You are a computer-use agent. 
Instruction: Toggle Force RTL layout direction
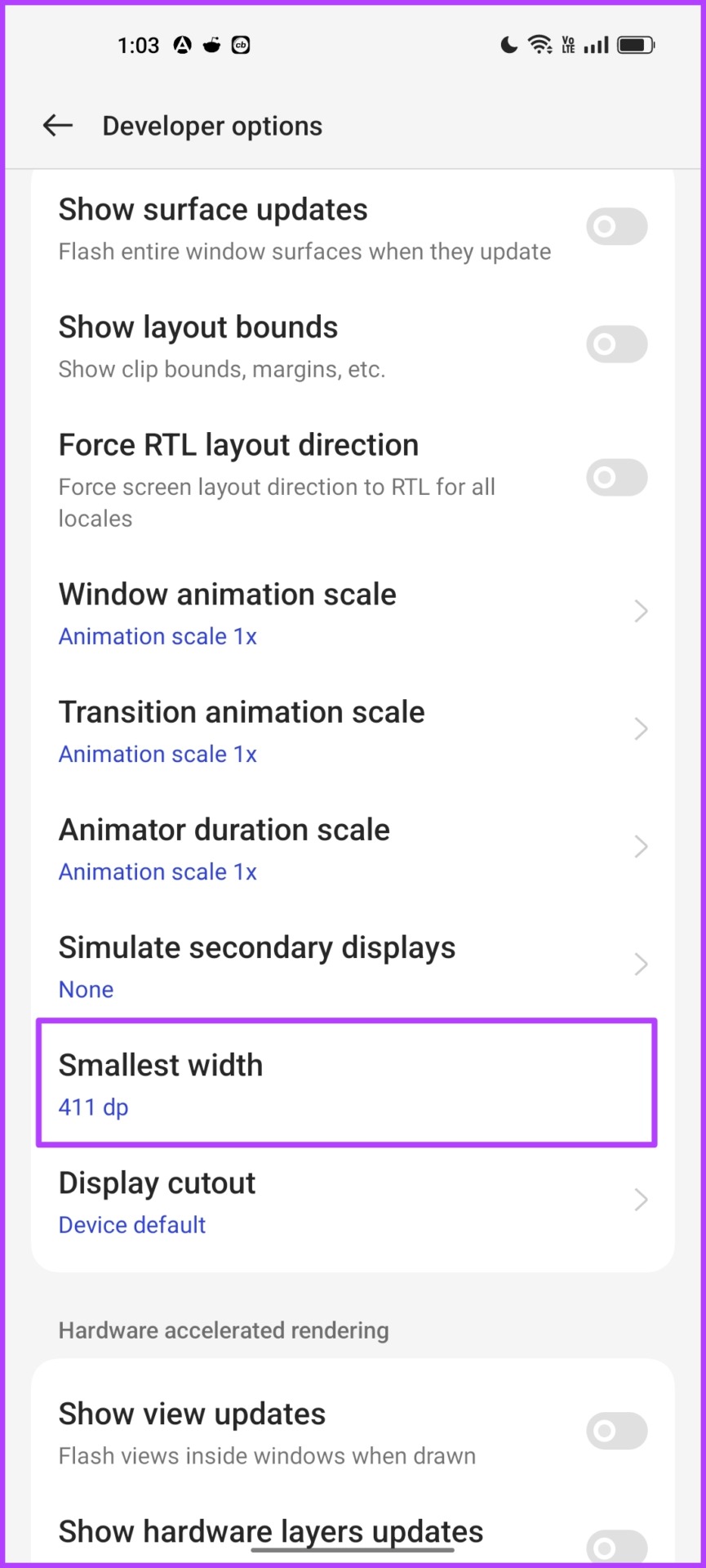tap(616, 477)
